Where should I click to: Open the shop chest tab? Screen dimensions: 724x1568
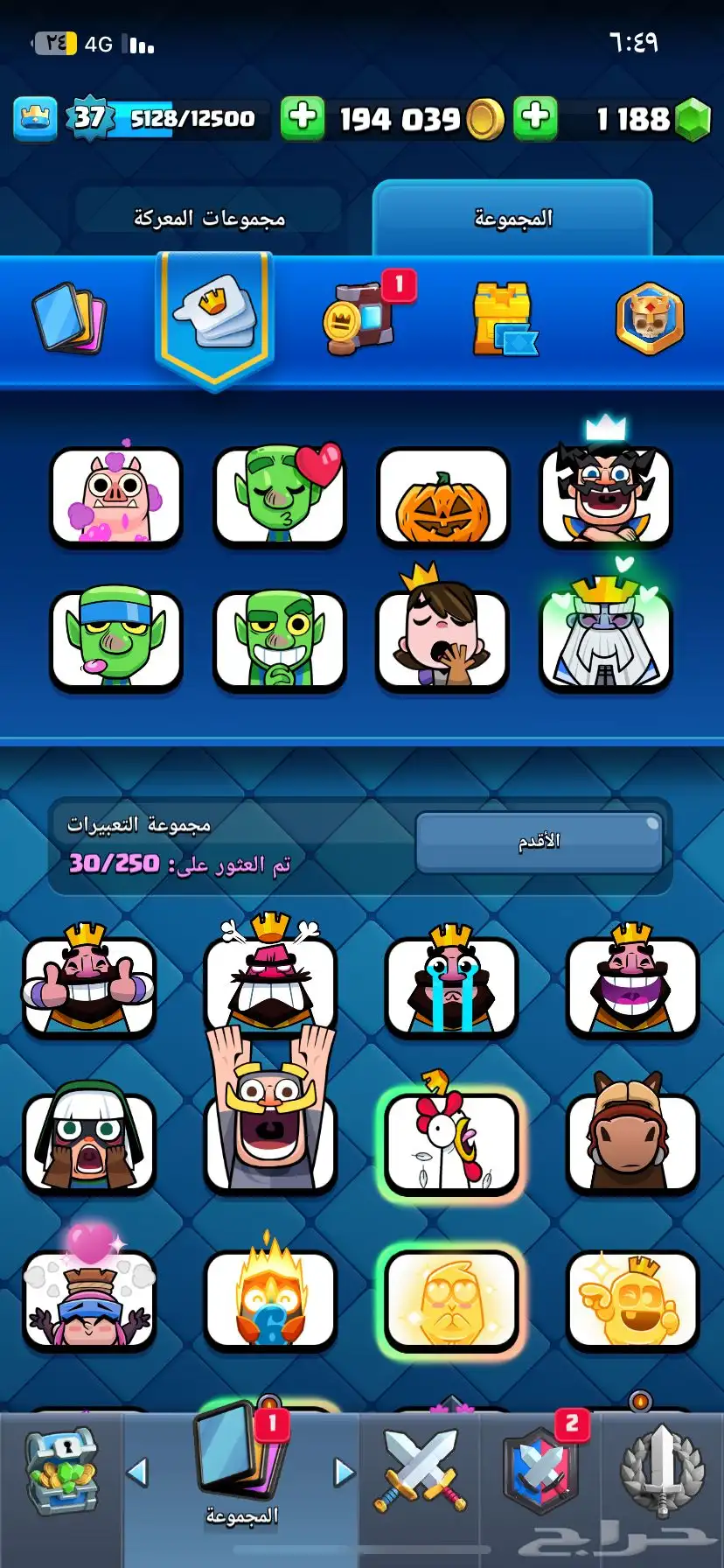click(x=61, y=1473)
